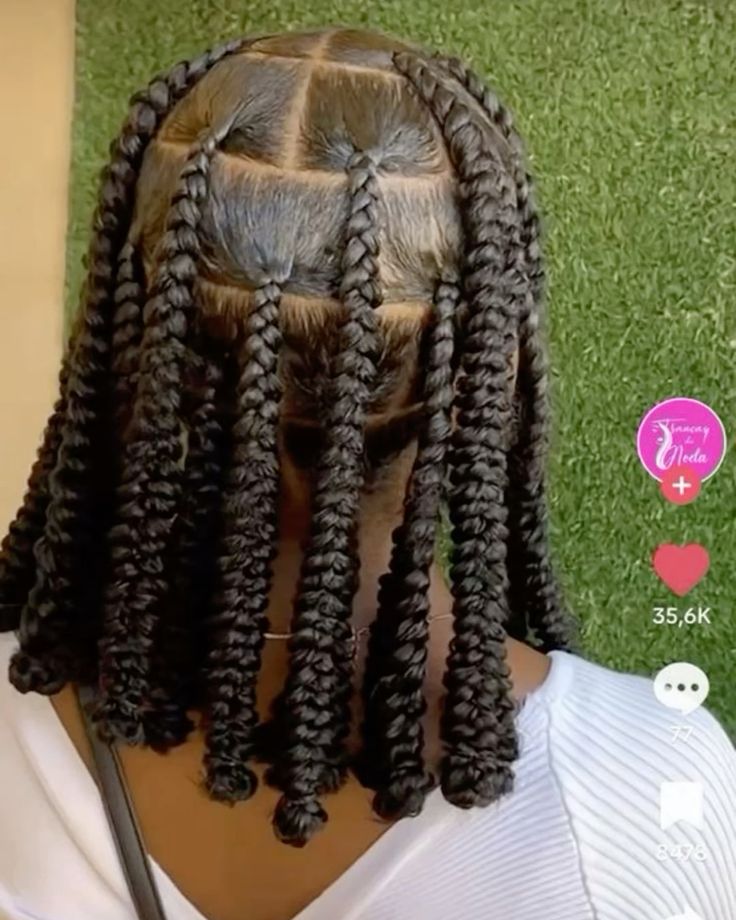Viewport: 736px width, 920px height.
Task: Open the creator's profile avatar
Action: [x=681, y=438]
